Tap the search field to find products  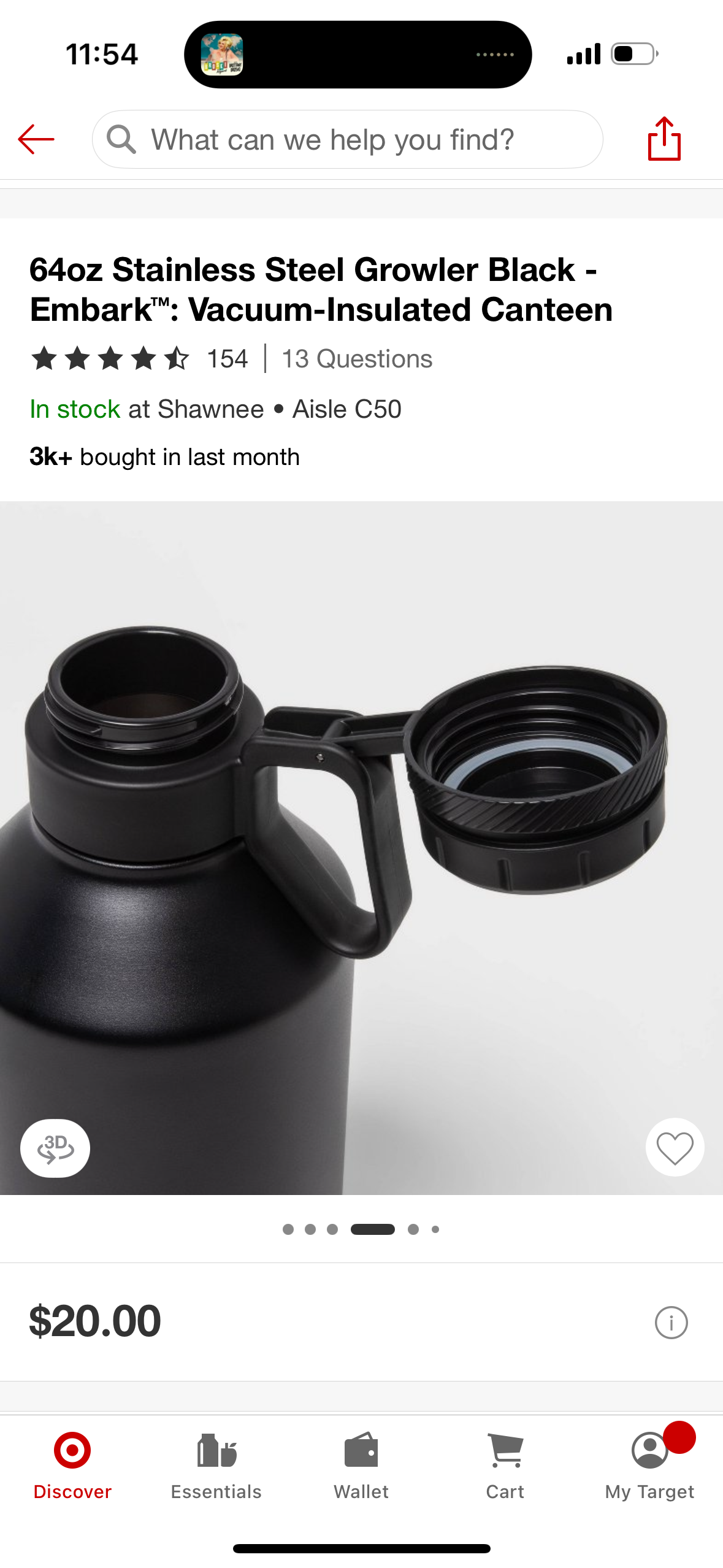pyautogui.click(x=347, y=140)
